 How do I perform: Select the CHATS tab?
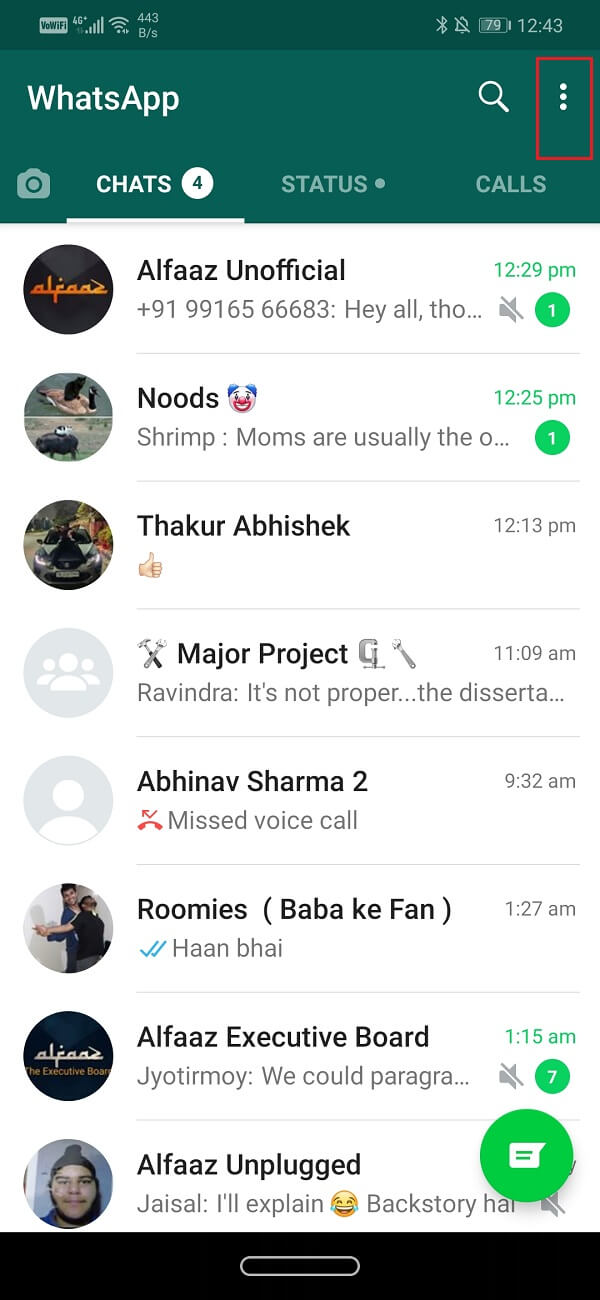[x=155, y=184]
